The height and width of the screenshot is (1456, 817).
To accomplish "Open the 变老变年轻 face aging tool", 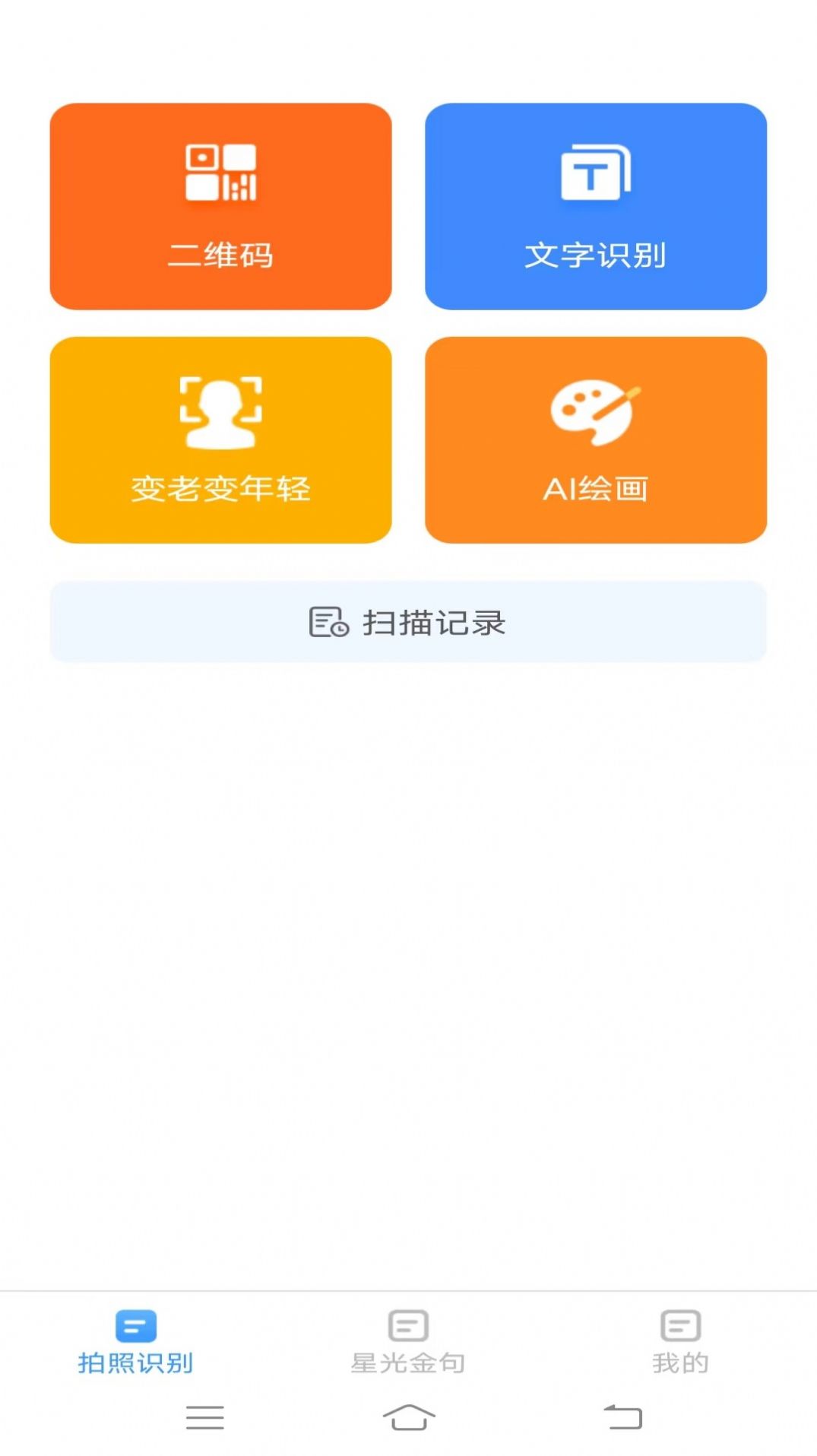I will pyautogui.click(x=220, y=439).
